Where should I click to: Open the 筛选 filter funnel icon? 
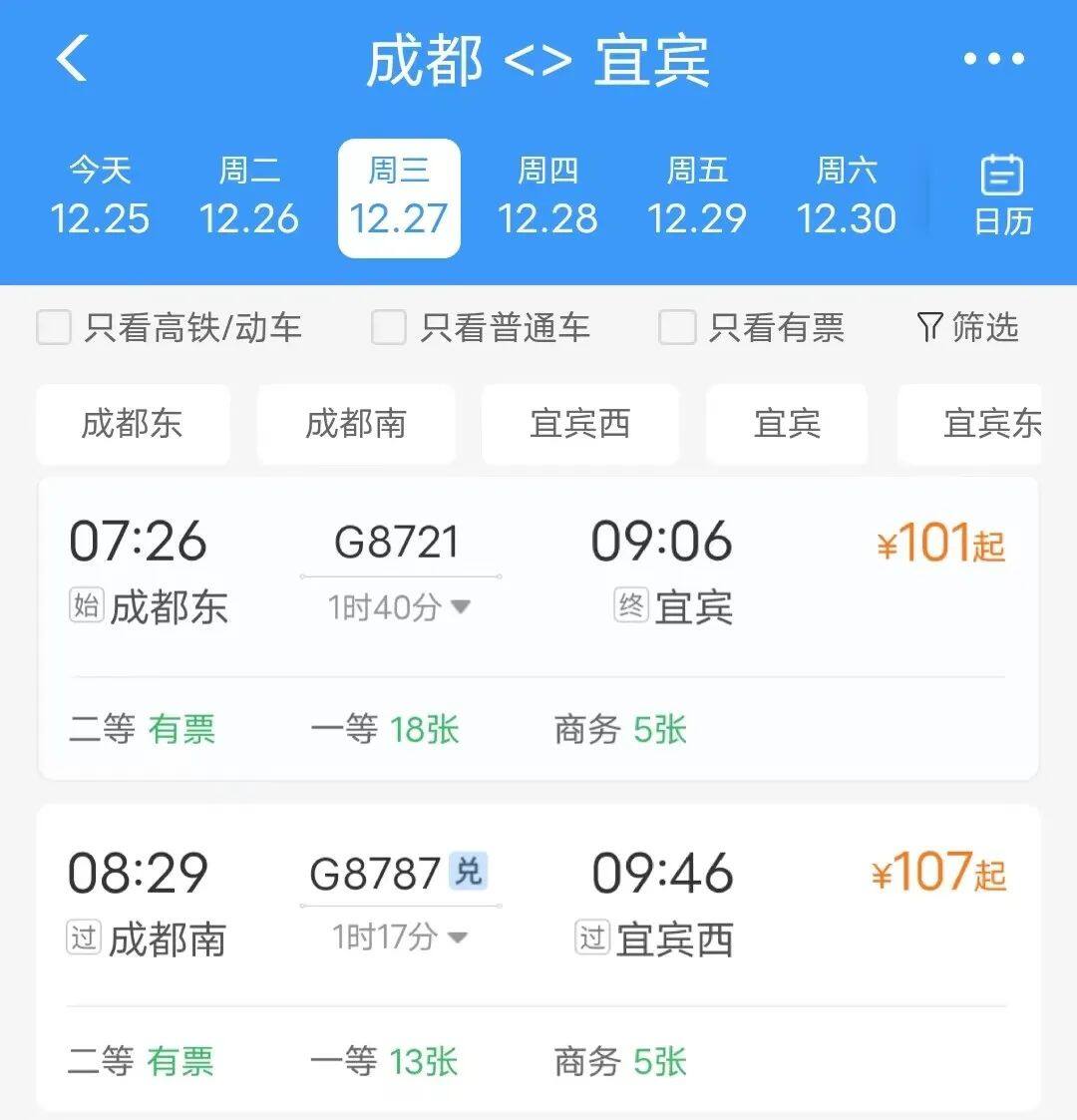tap(967, 328)
